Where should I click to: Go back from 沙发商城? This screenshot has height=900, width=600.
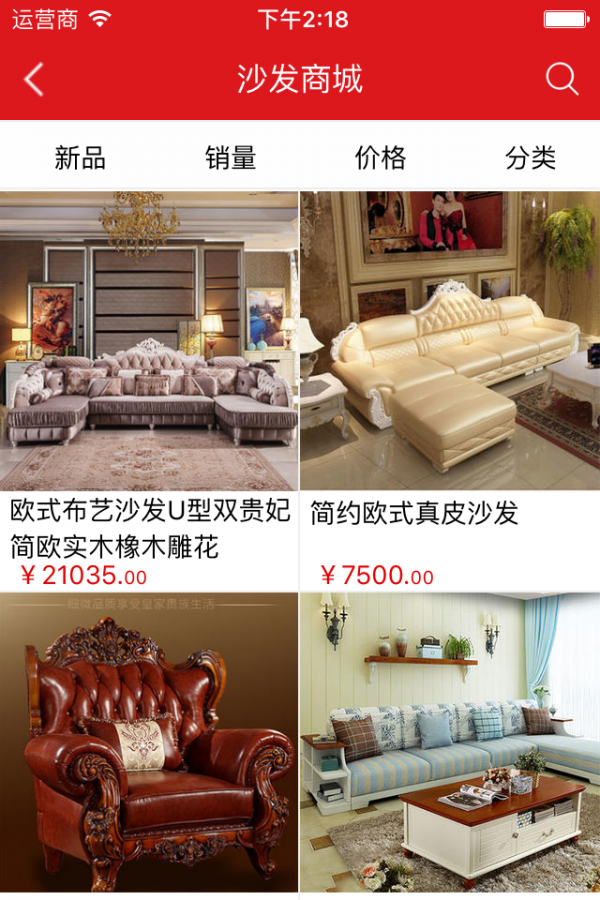(x=34, y=79)
